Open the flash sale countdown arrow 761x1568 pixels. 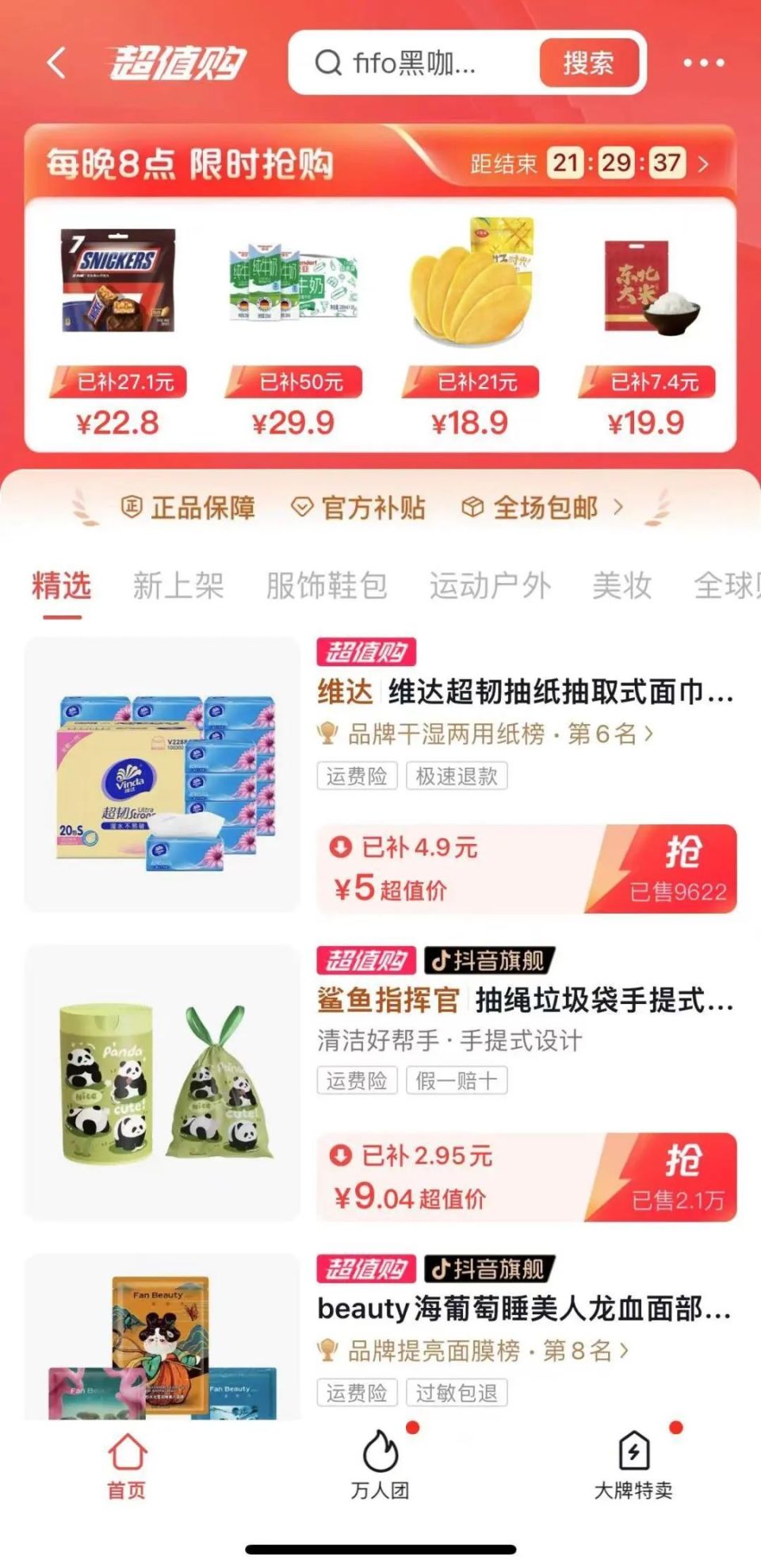point(703,164)
